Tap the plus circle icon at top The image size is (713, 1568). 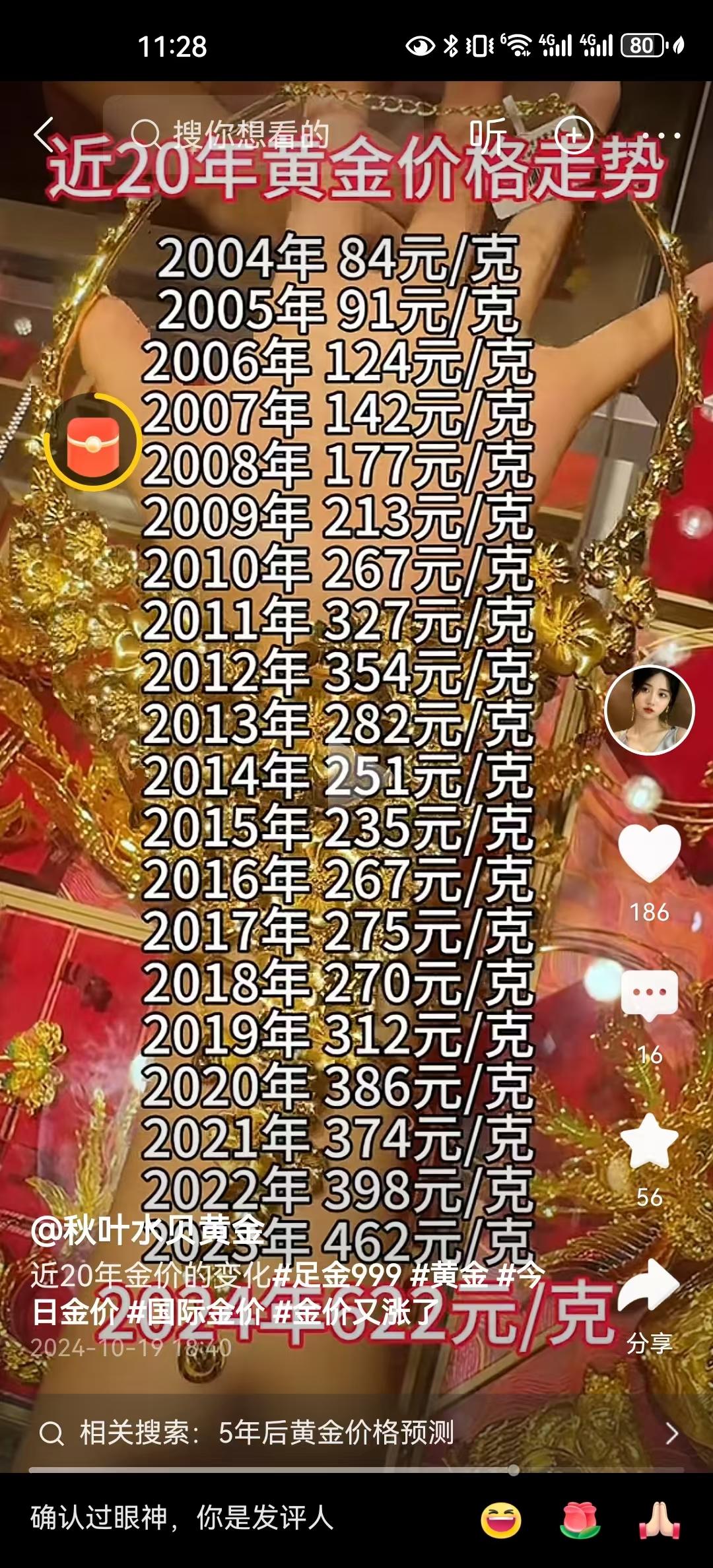pos(573,135)
